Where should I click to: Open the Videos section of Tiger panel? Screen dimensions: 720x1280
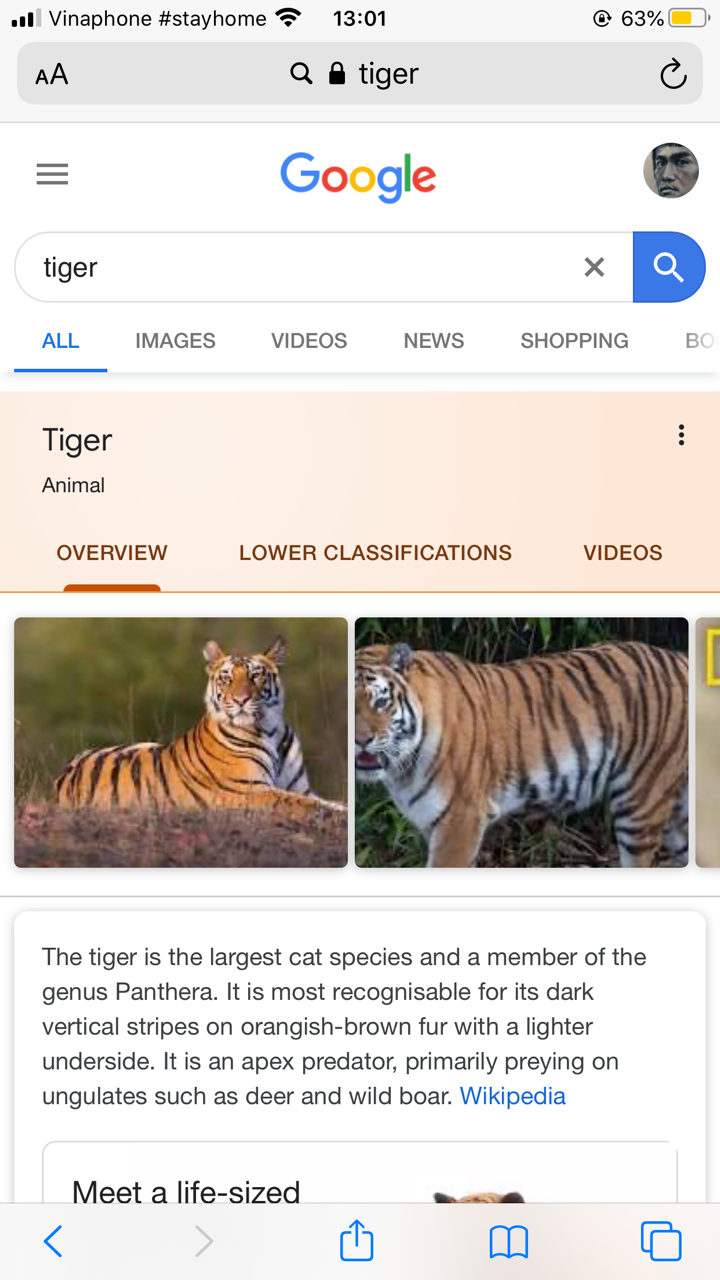622,553
